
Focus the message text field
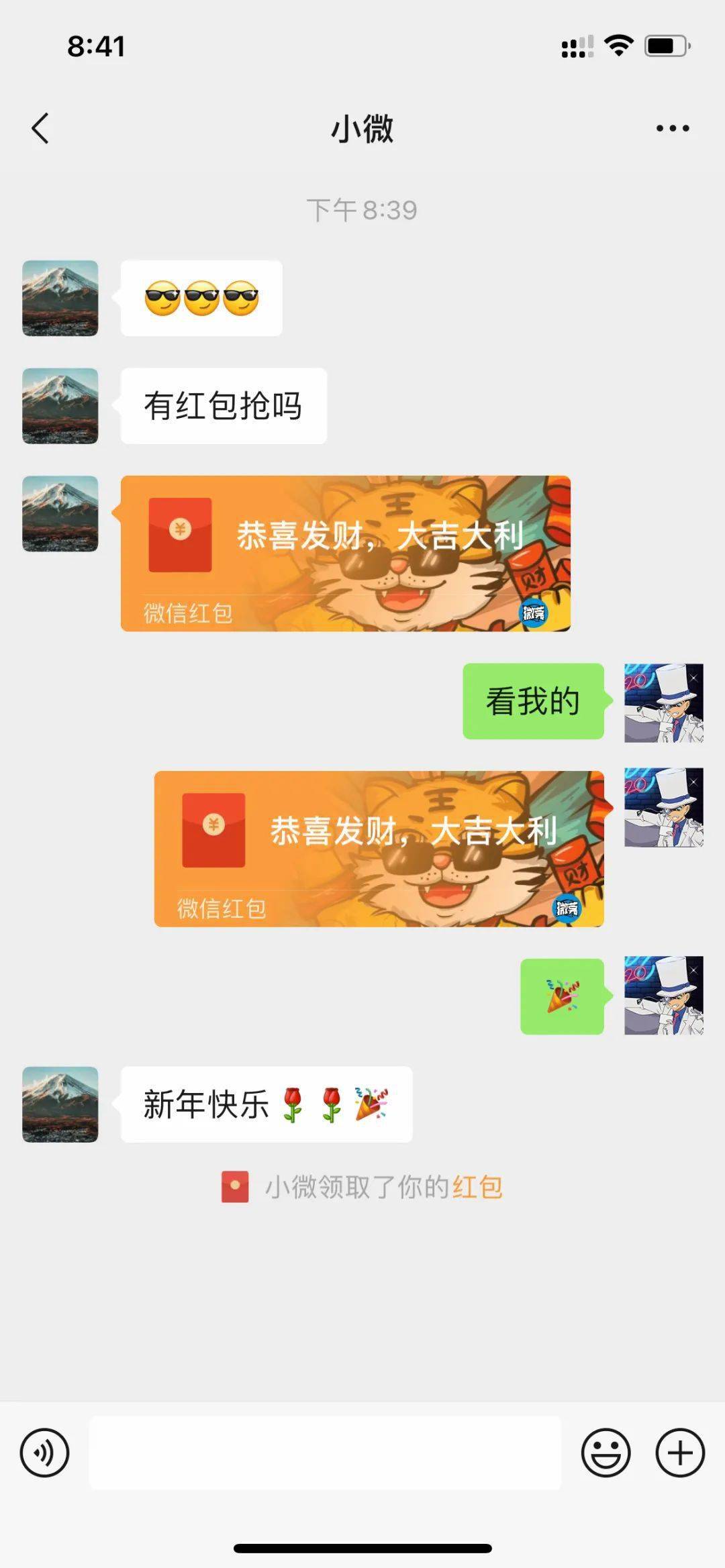325,1453
